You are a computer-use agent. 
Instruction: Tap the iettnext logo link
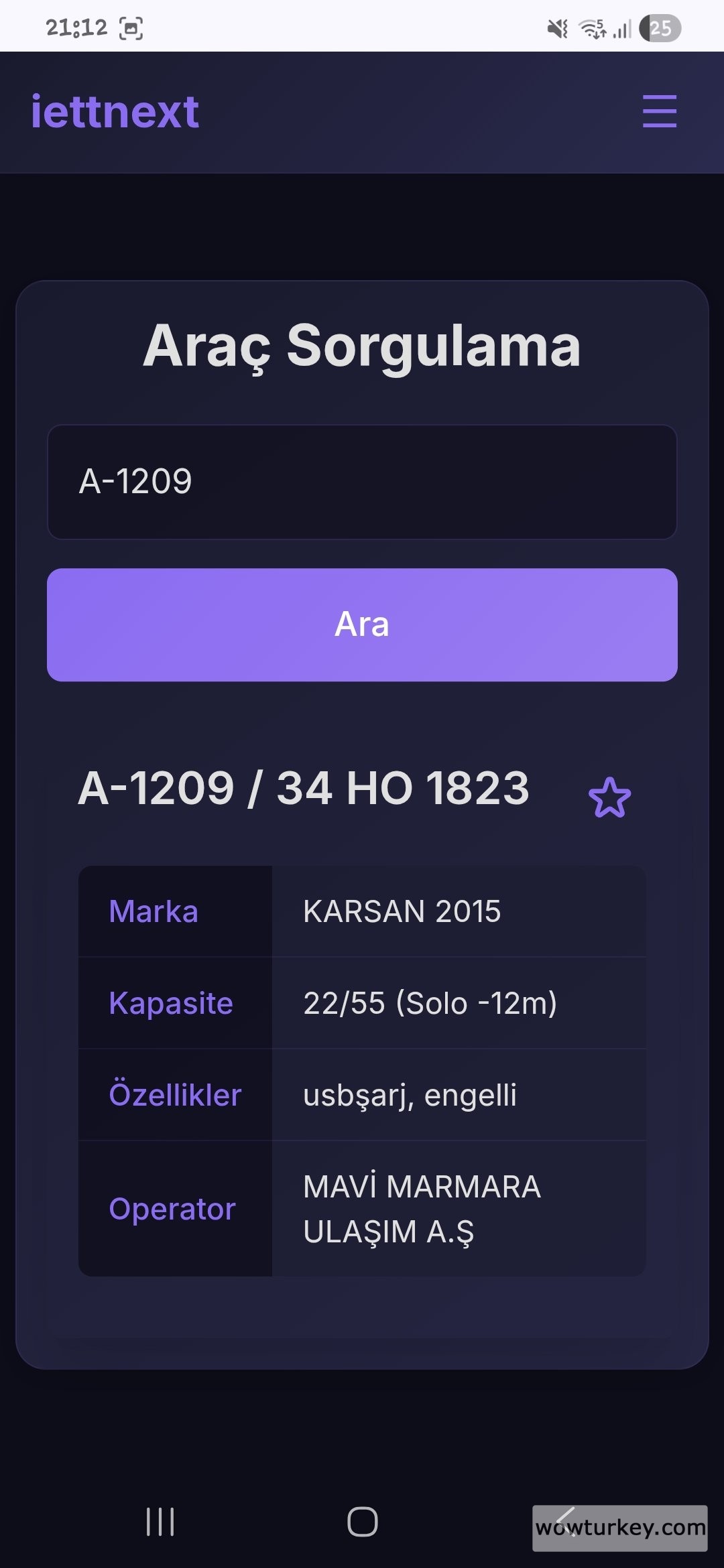(115, 111)
